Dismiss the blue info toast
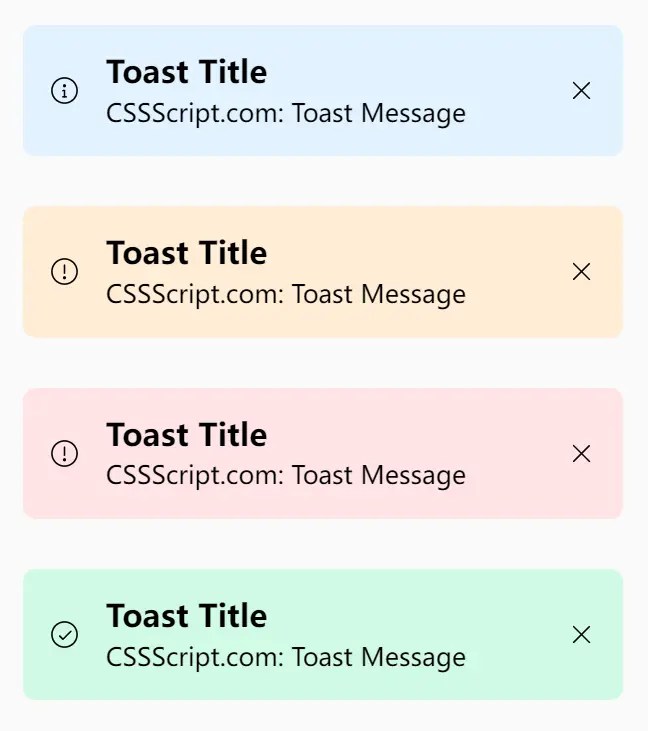 [x=581, y=91]
